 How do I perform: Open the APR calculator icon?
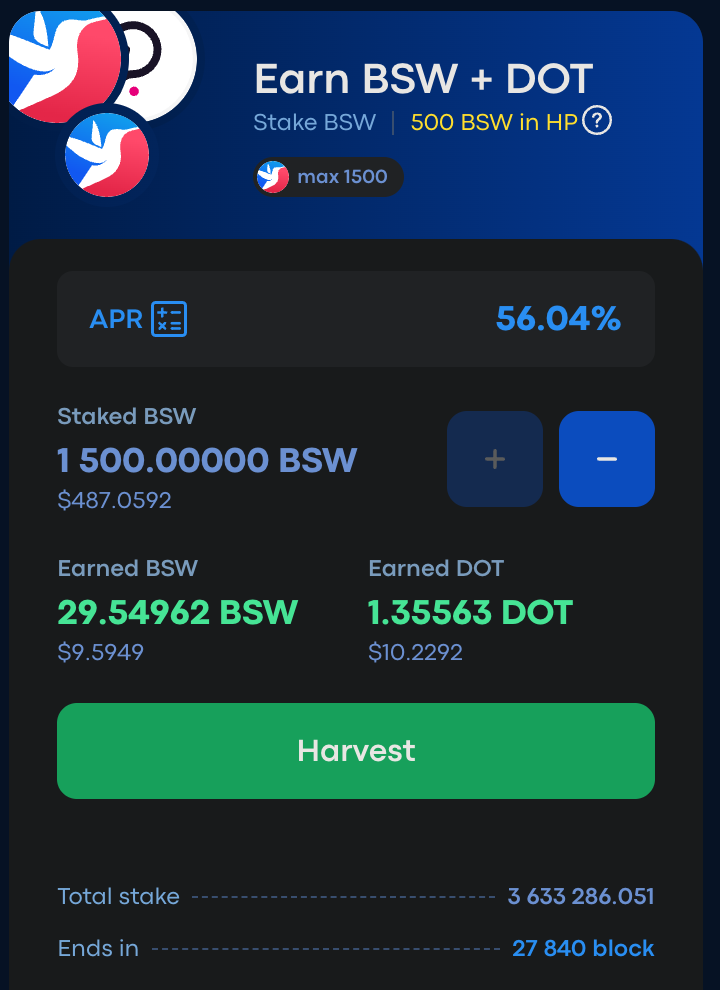pyautogui.click(x=169, y=319)
